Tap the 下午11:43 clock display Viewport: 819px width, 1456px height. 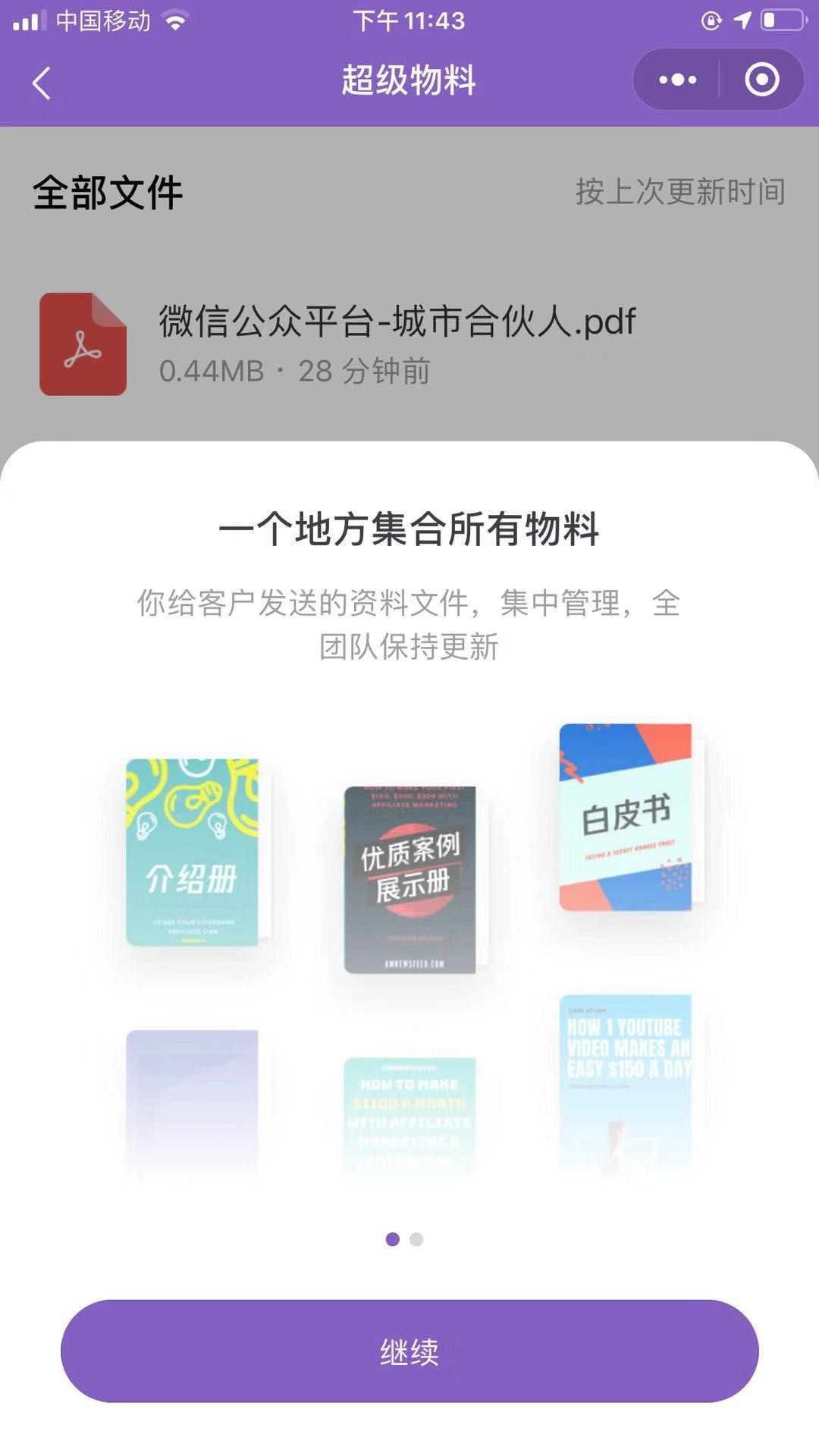point(409,22)
